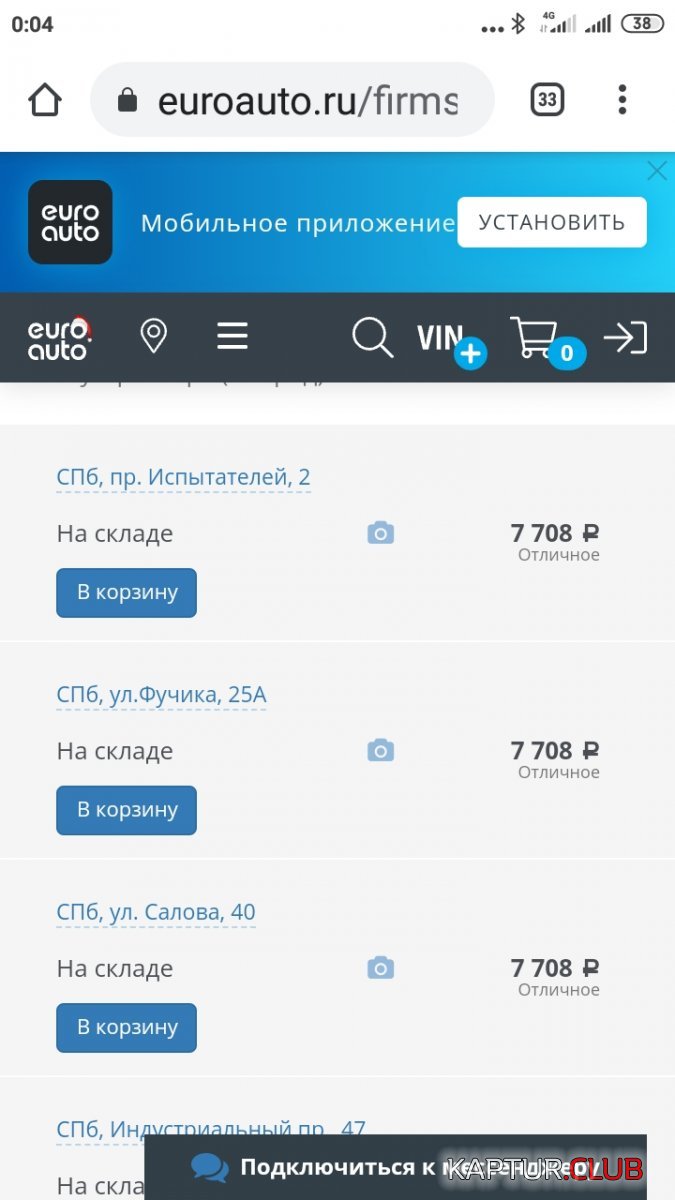Open the hamburger menu
The width and height of the screenshot is (675, 1200).
pyautogui.click(x=232, y=337)
